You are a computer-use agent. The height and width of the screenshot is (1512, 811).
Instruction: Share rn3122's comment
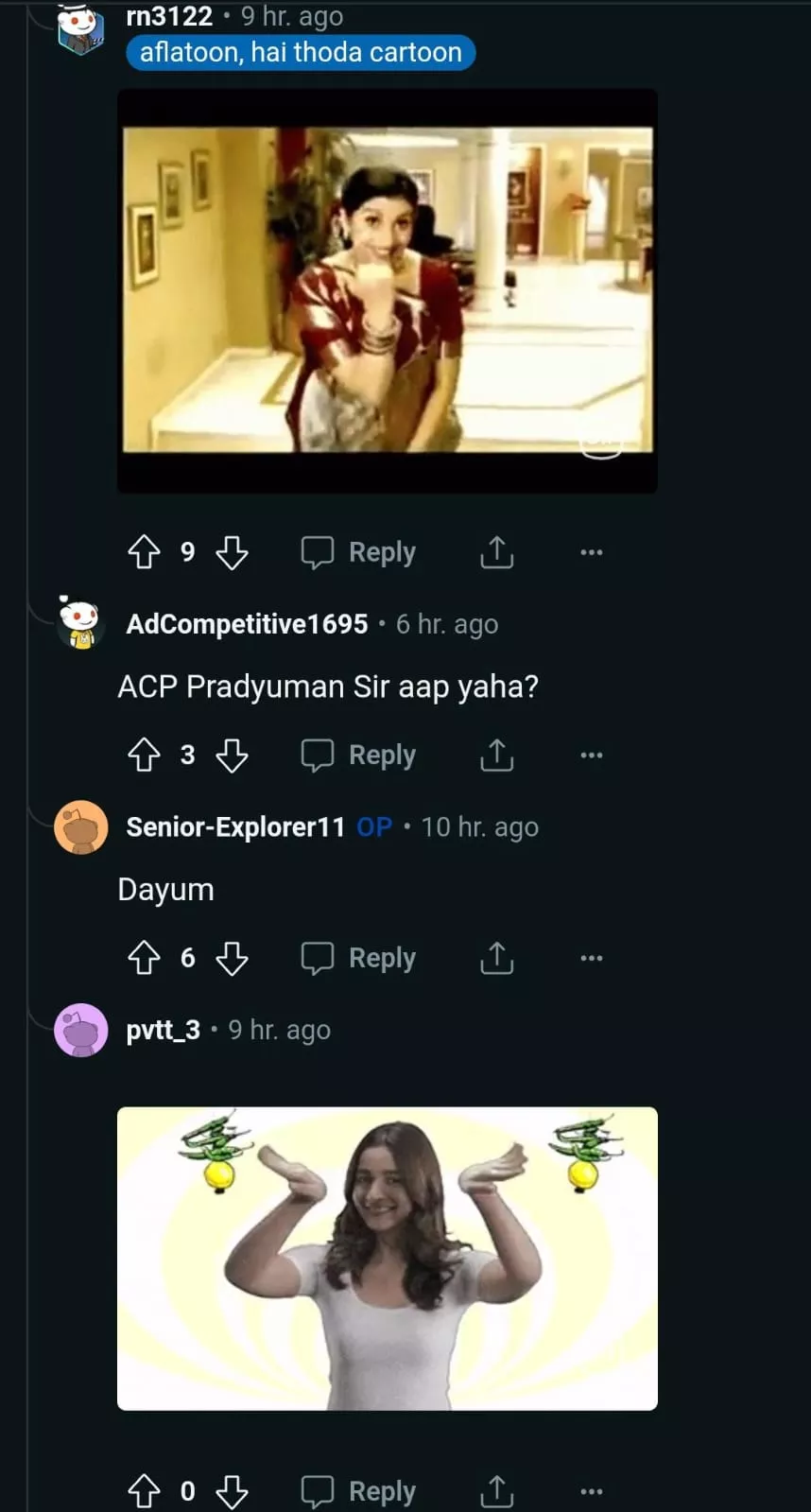(x=496, y=552)
